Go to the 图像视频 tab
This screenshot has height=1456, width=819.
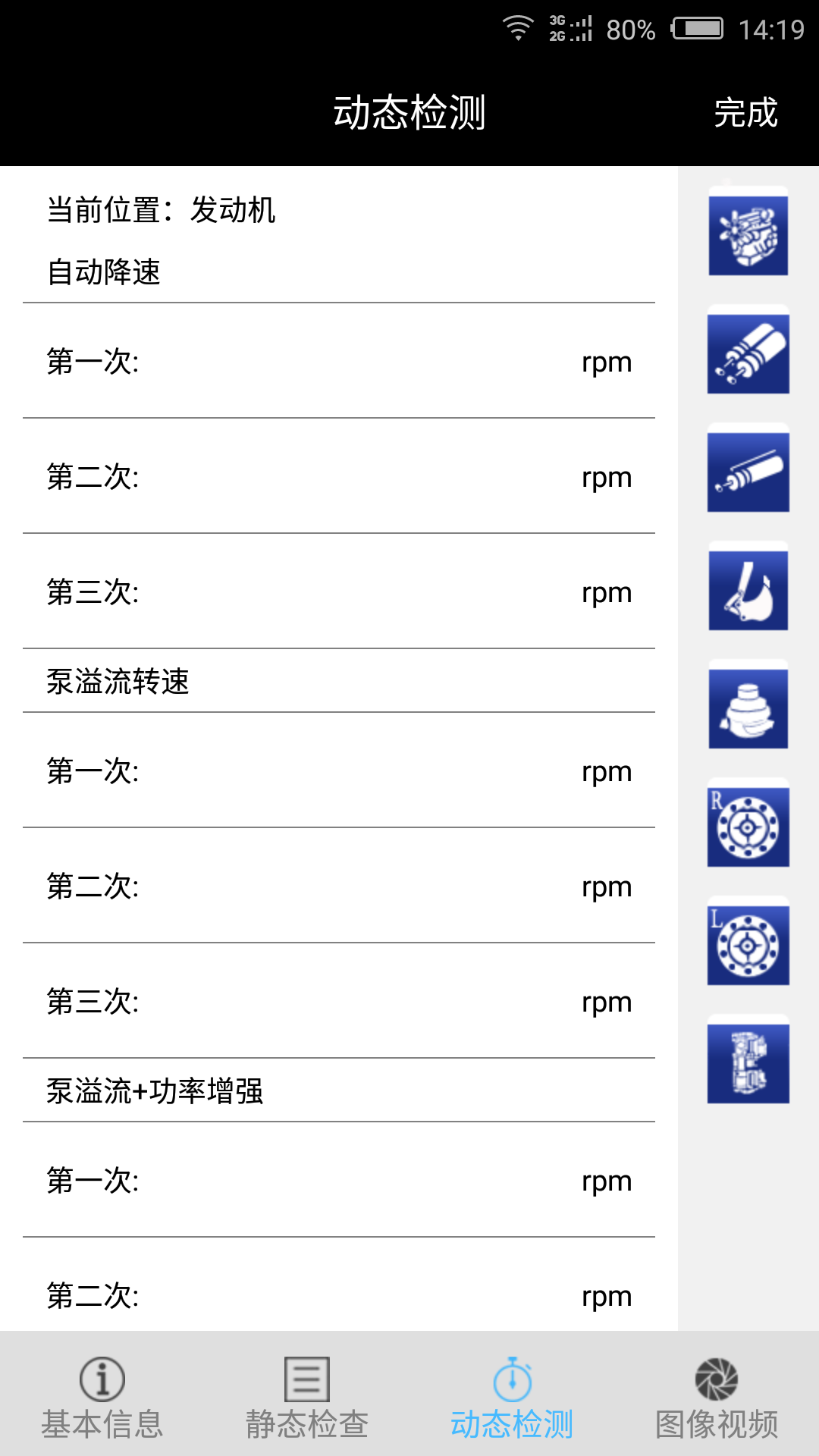pyautogui.click(x=717, y=1398)
